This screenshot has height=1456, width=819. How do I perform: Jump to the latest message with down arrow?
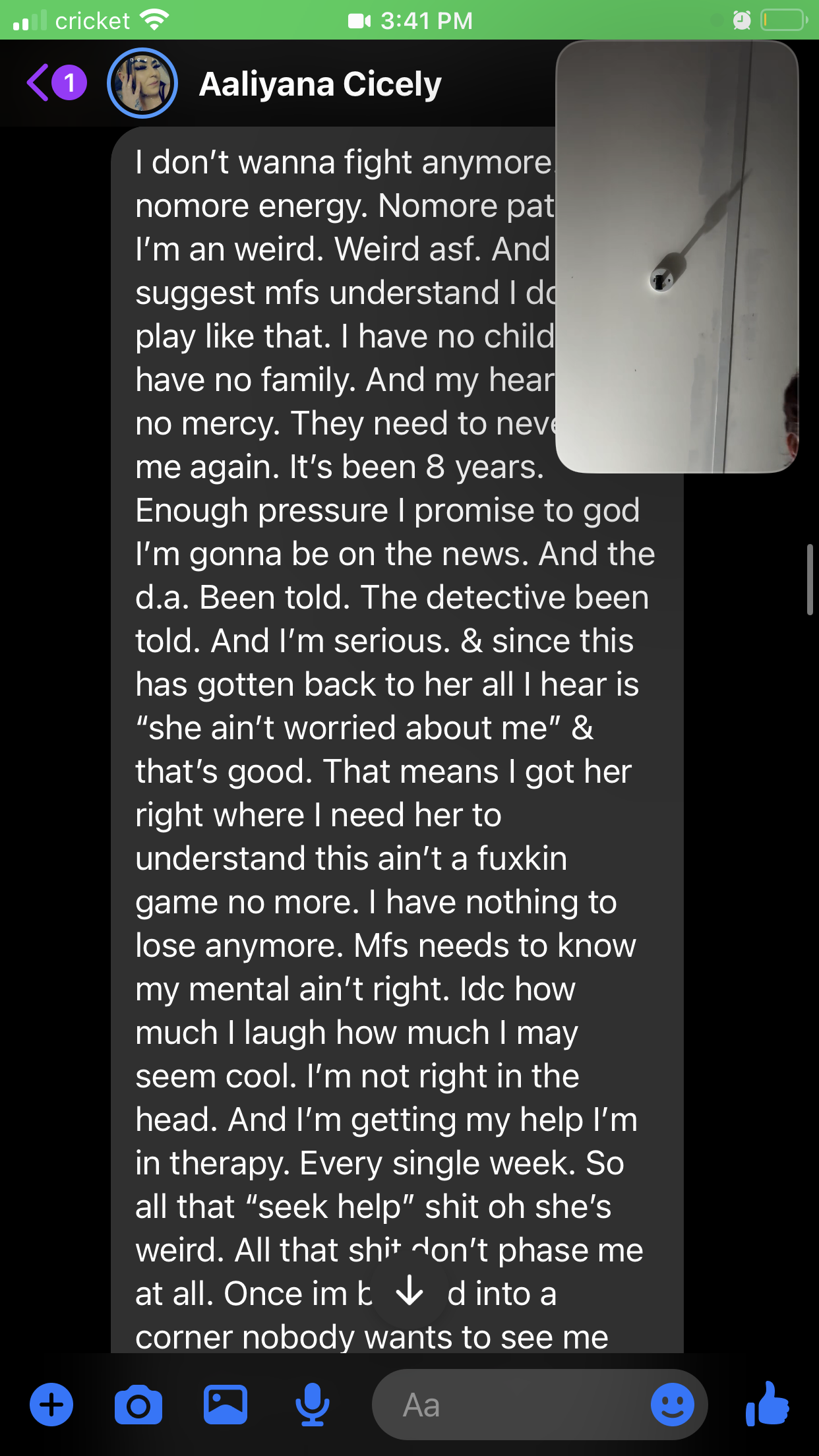click(x=409, y=1291)
